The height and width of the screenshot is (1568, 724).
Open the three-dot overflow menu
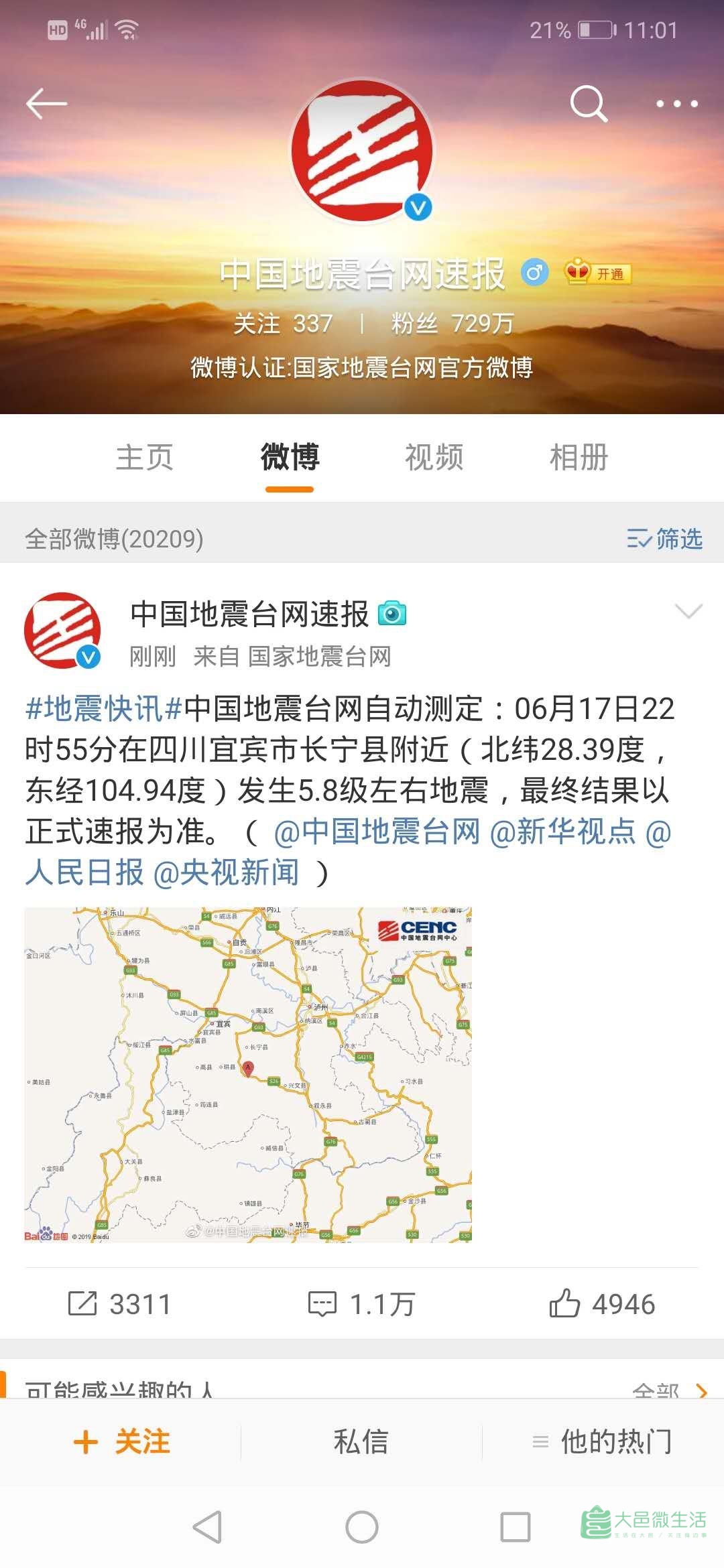(x=676, y=104)
